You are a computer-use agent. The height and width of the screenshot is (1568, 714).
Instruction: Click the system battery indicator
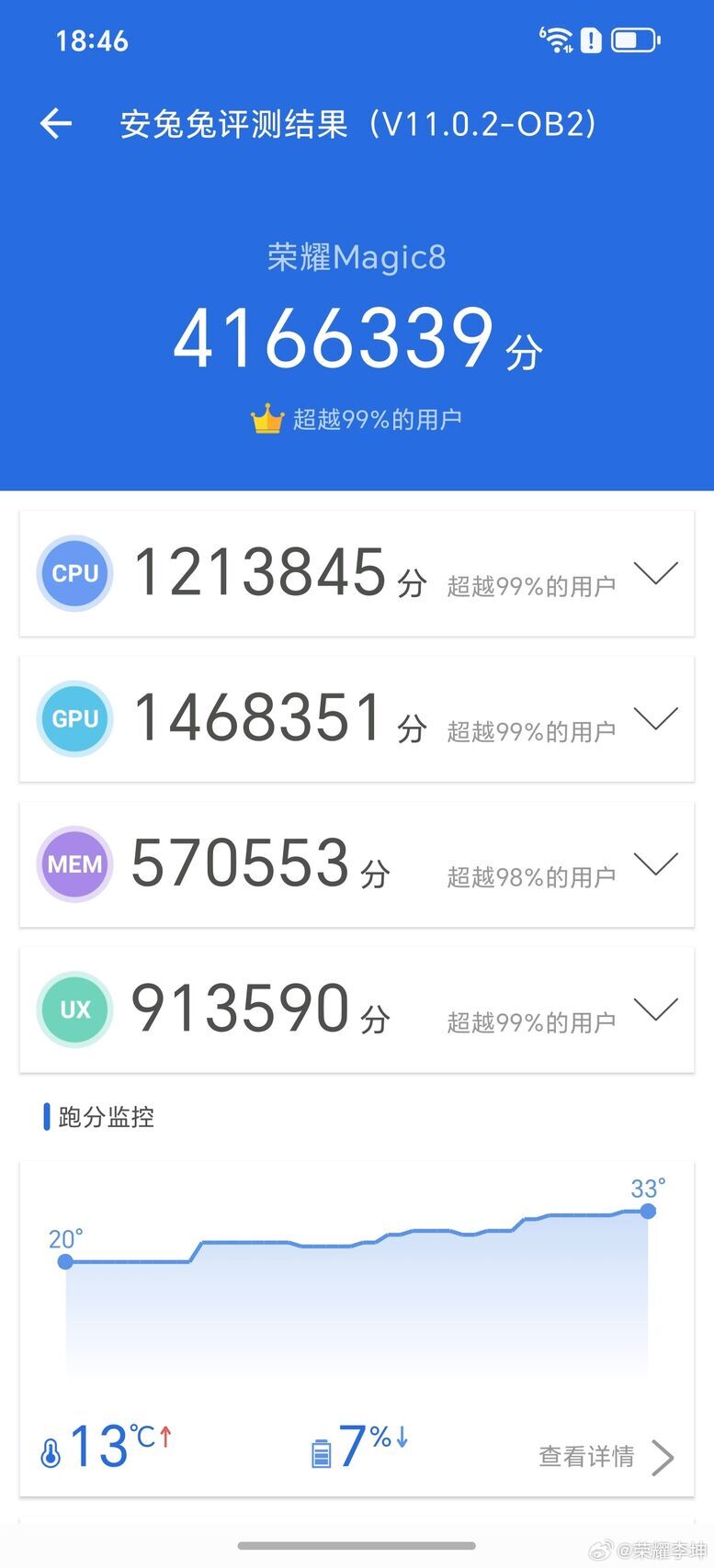point(631,40)
